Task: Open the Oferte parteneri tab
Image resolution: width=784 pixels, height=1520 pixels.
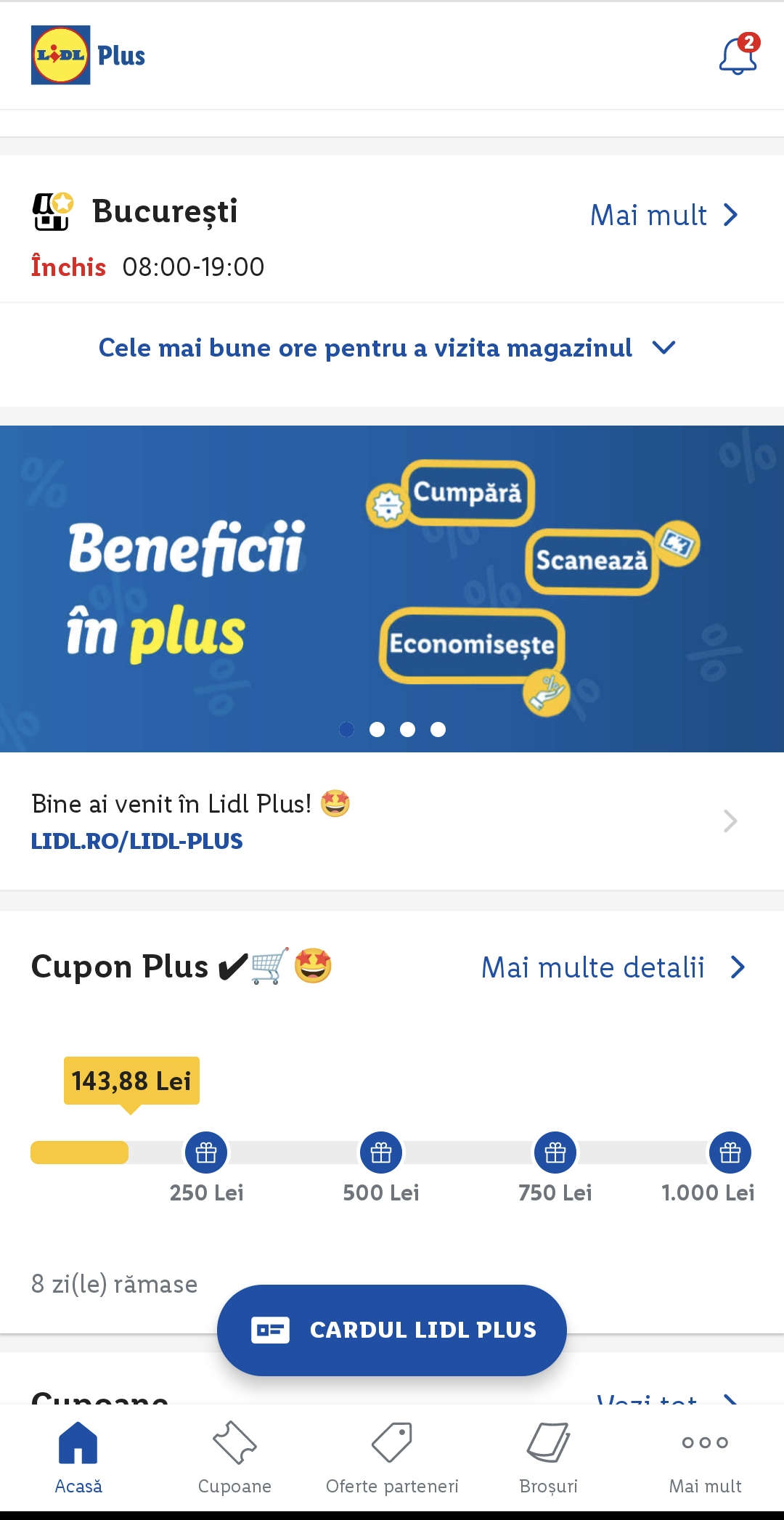Action: (392, 1457)
